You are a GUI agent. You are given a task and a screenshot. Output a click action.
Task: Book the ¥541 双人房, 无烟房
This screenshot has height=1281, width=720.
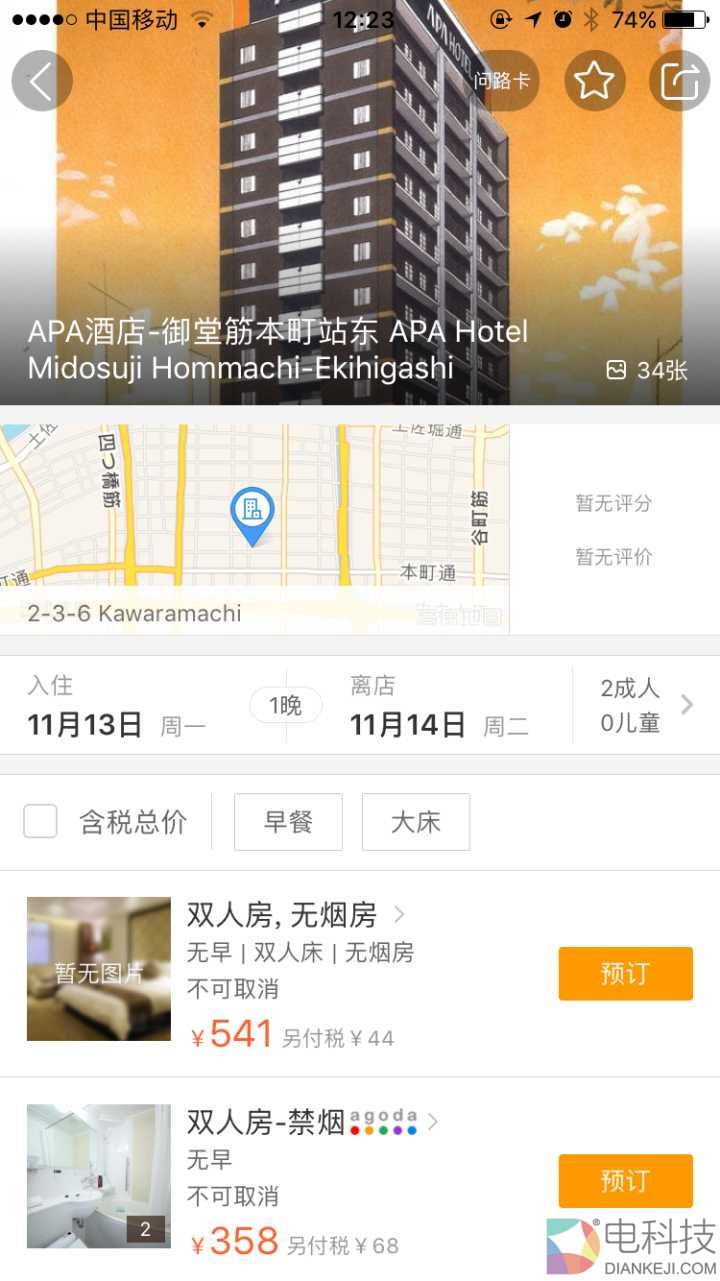625,974
